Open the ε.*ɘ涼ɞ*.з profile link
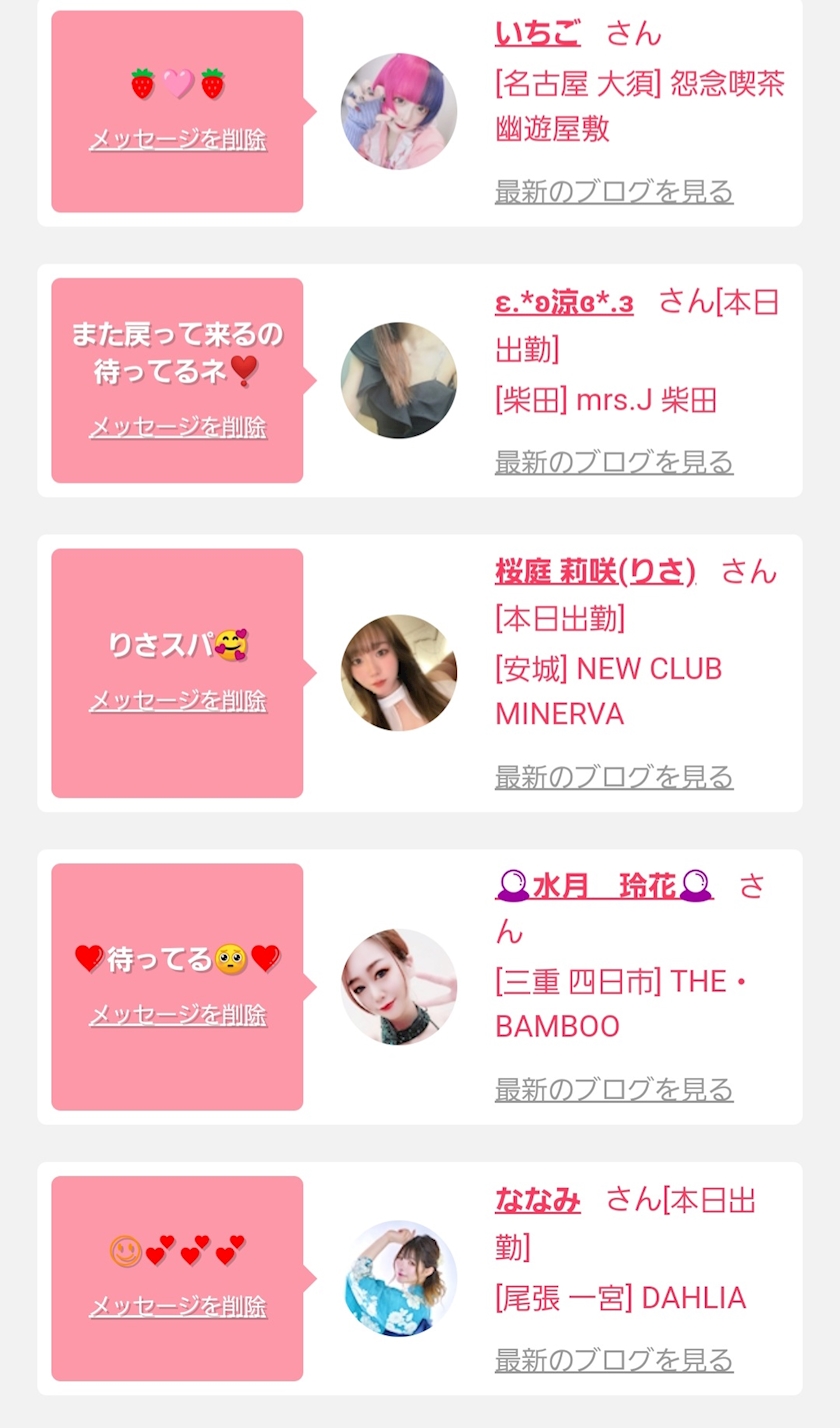The image size is (840, 1428). point(564,302)
